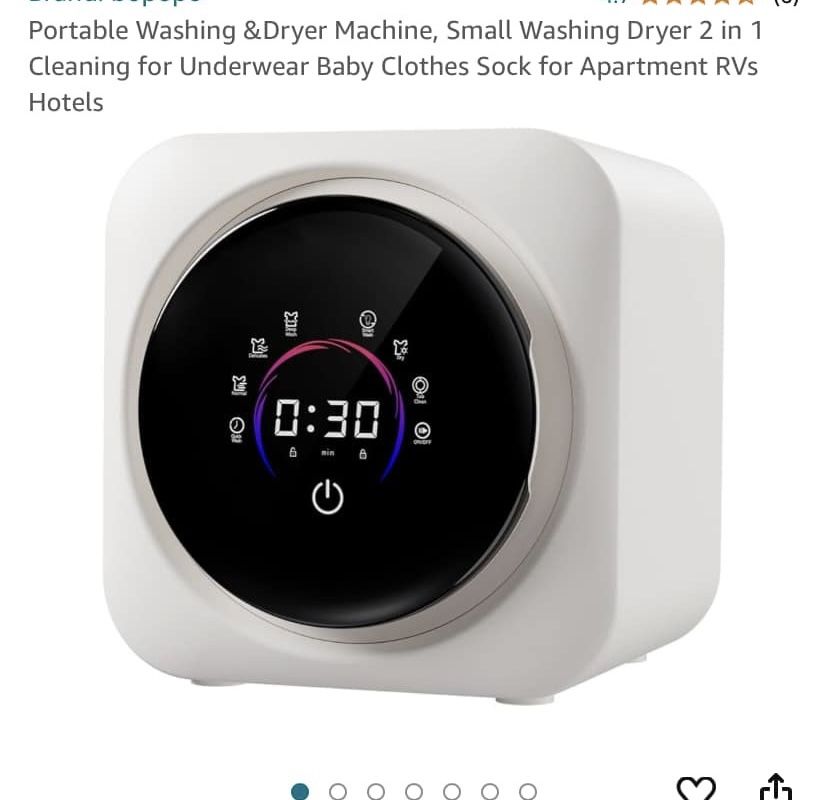Select the last image indicator dot
The width and height of the screenshot is (828, 800).
coord(528,792)
